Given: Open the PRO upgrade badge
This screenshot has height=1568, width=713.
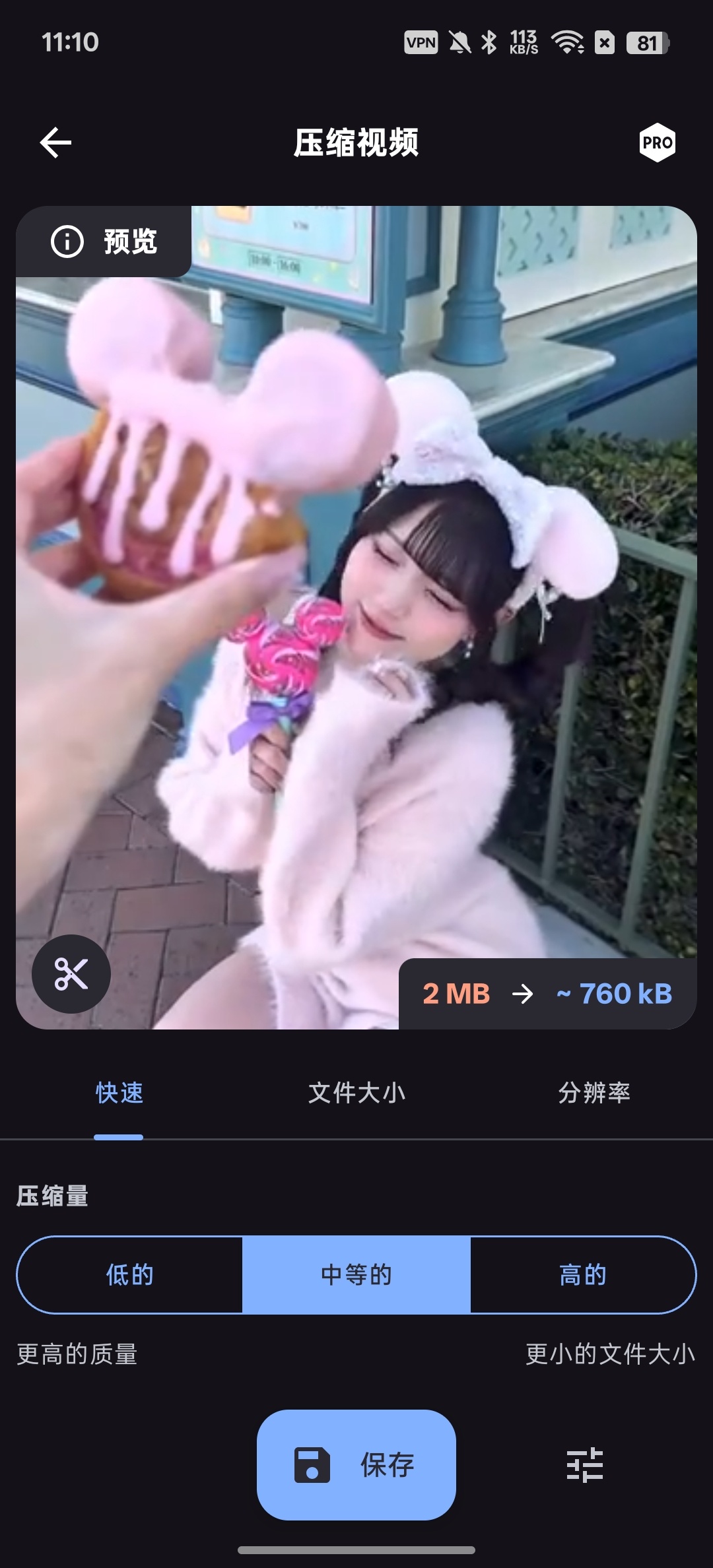Looking at the screenshot, I should point(658,143).
